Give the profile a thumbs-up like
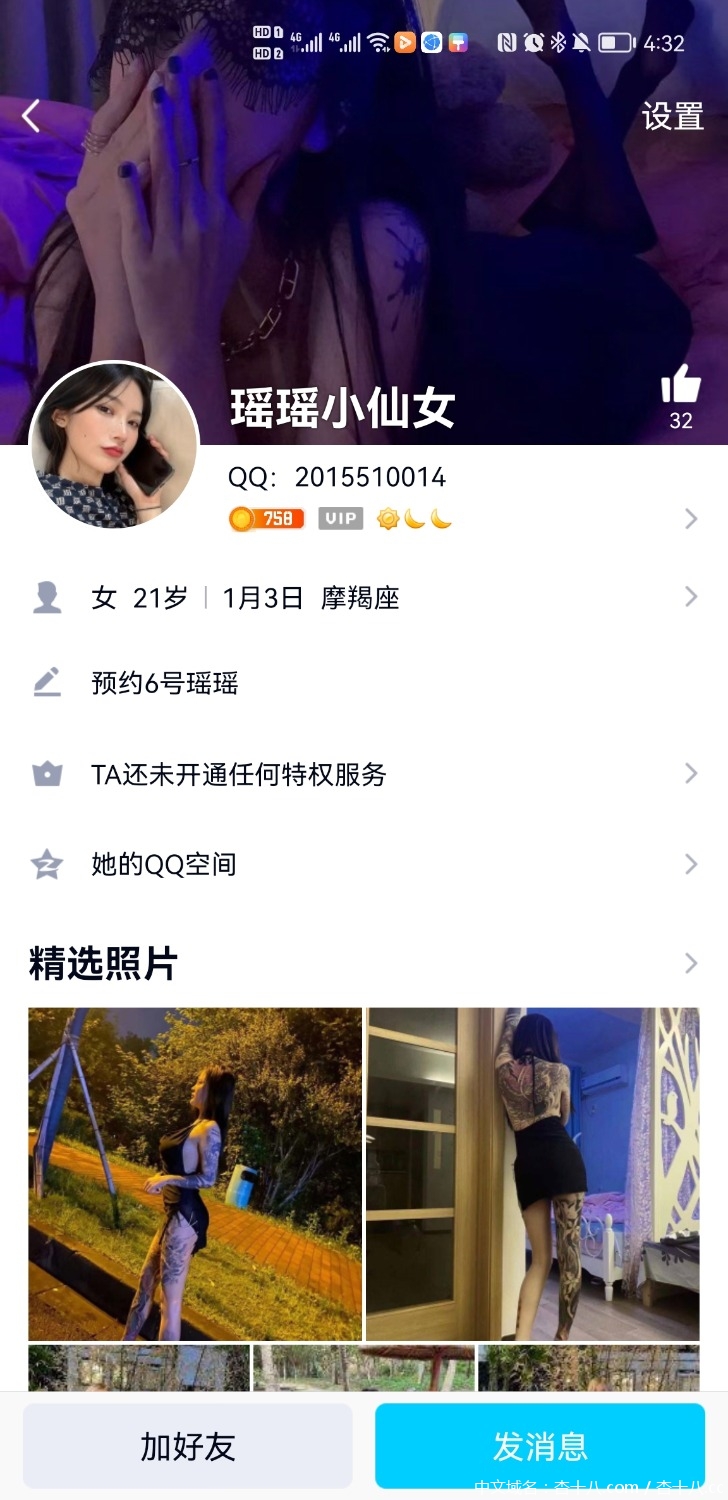The width and height of the screenshot is (728, 1500). (x=681, y=385)
